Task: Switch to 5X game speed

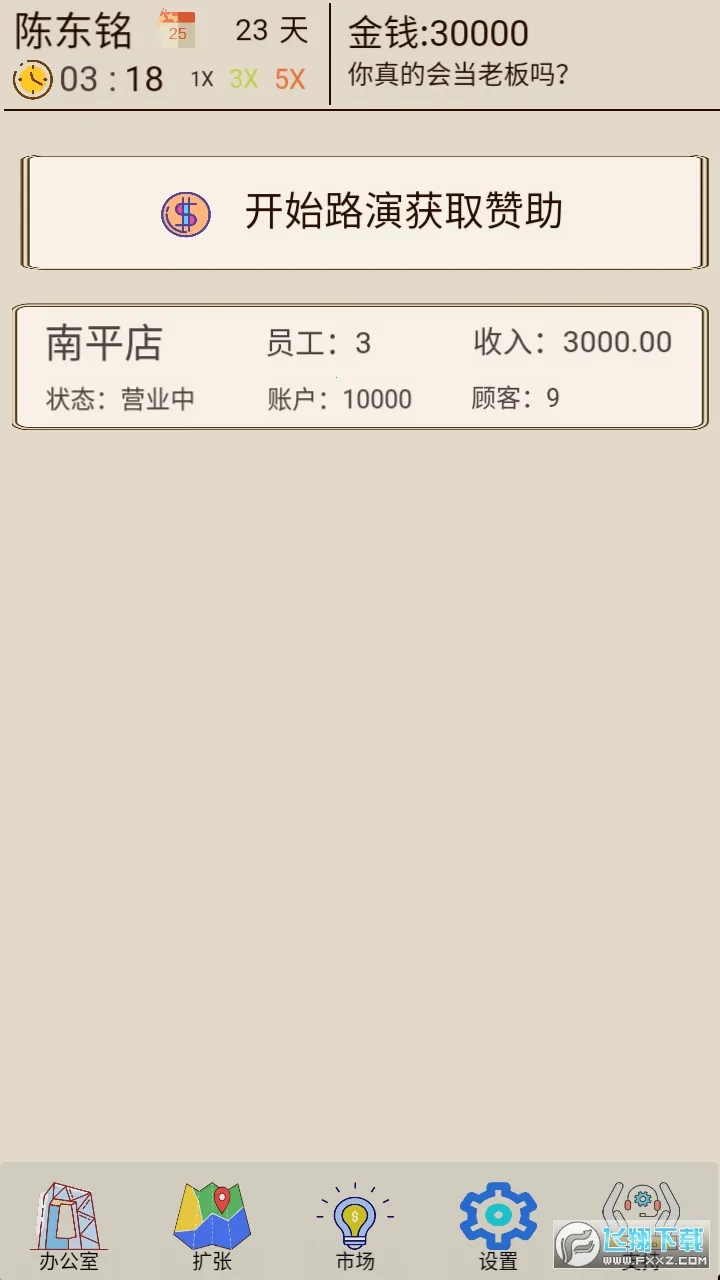Action: [x=288, y=78]
